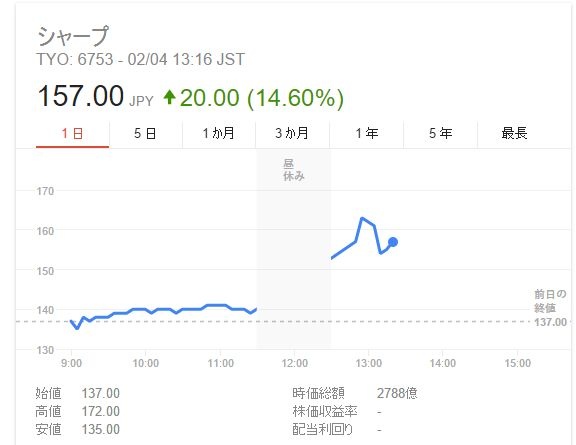Select the 1日 chart range tab
576x445 pixels.
(72, 133)
